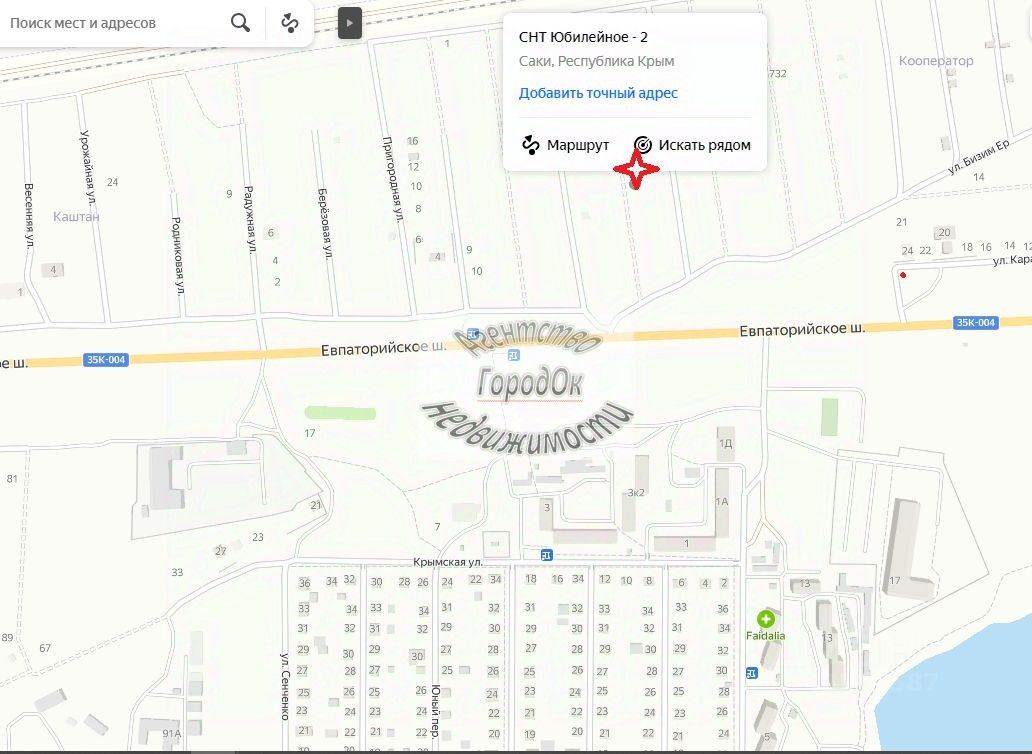Tap the magnifier search icon

[240, 22]
